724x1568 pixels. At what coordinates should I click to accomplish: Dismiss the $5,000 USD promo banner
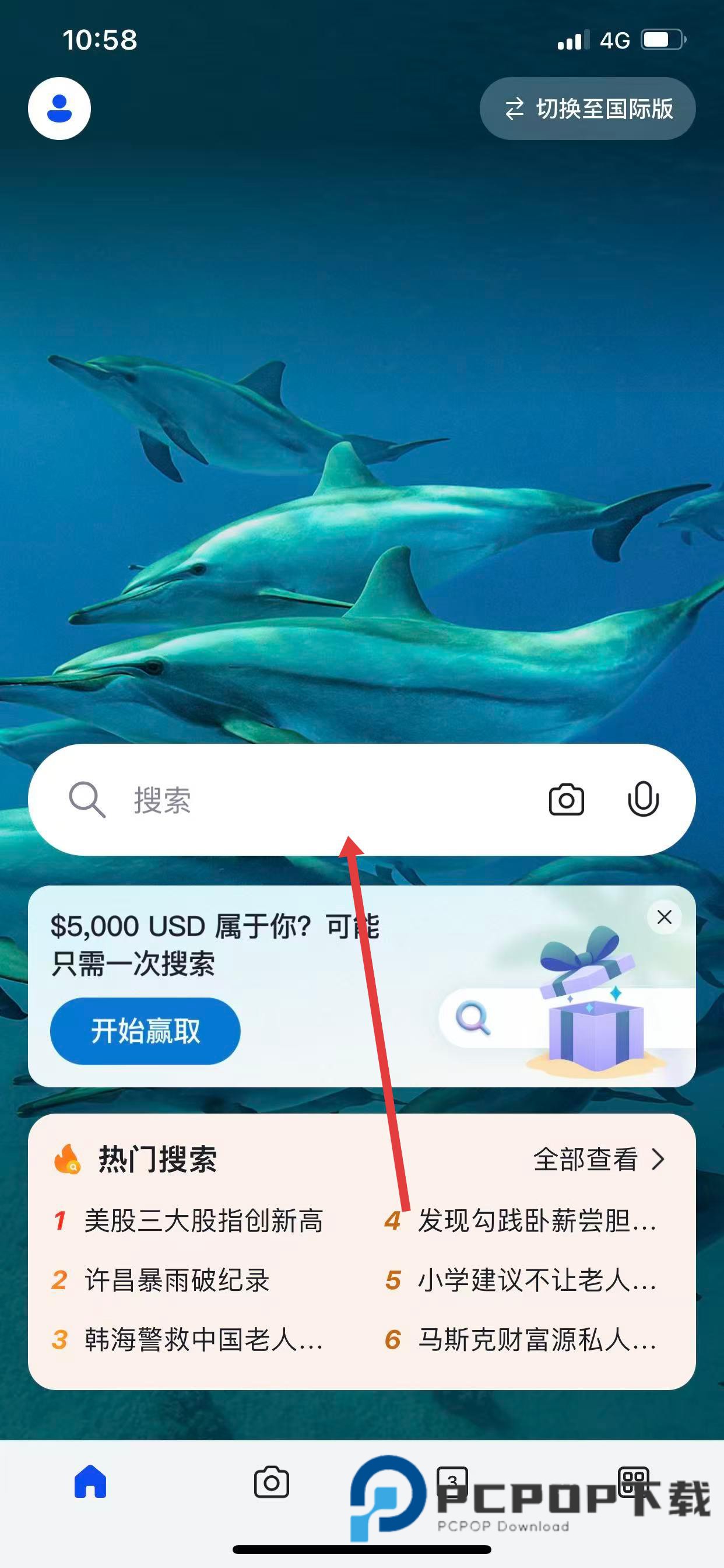[665, 916]
